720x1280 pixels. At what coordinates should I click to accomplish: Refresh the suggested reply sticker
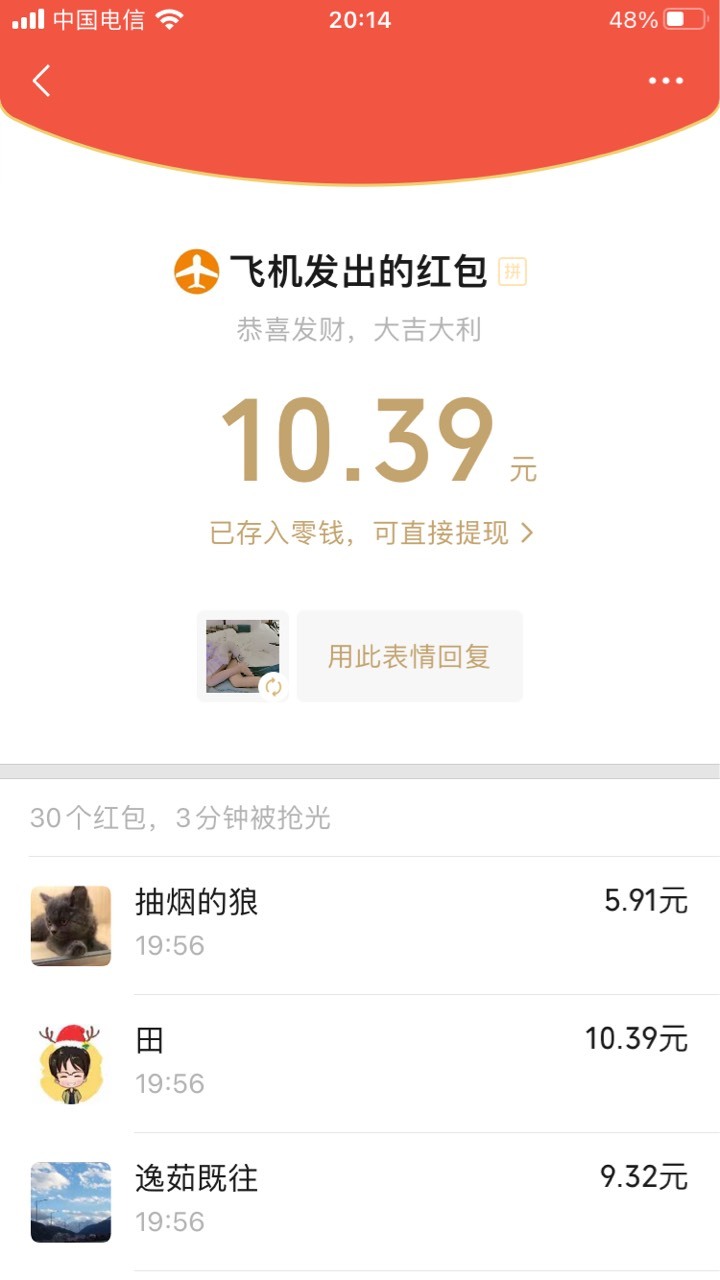point(273,687)
